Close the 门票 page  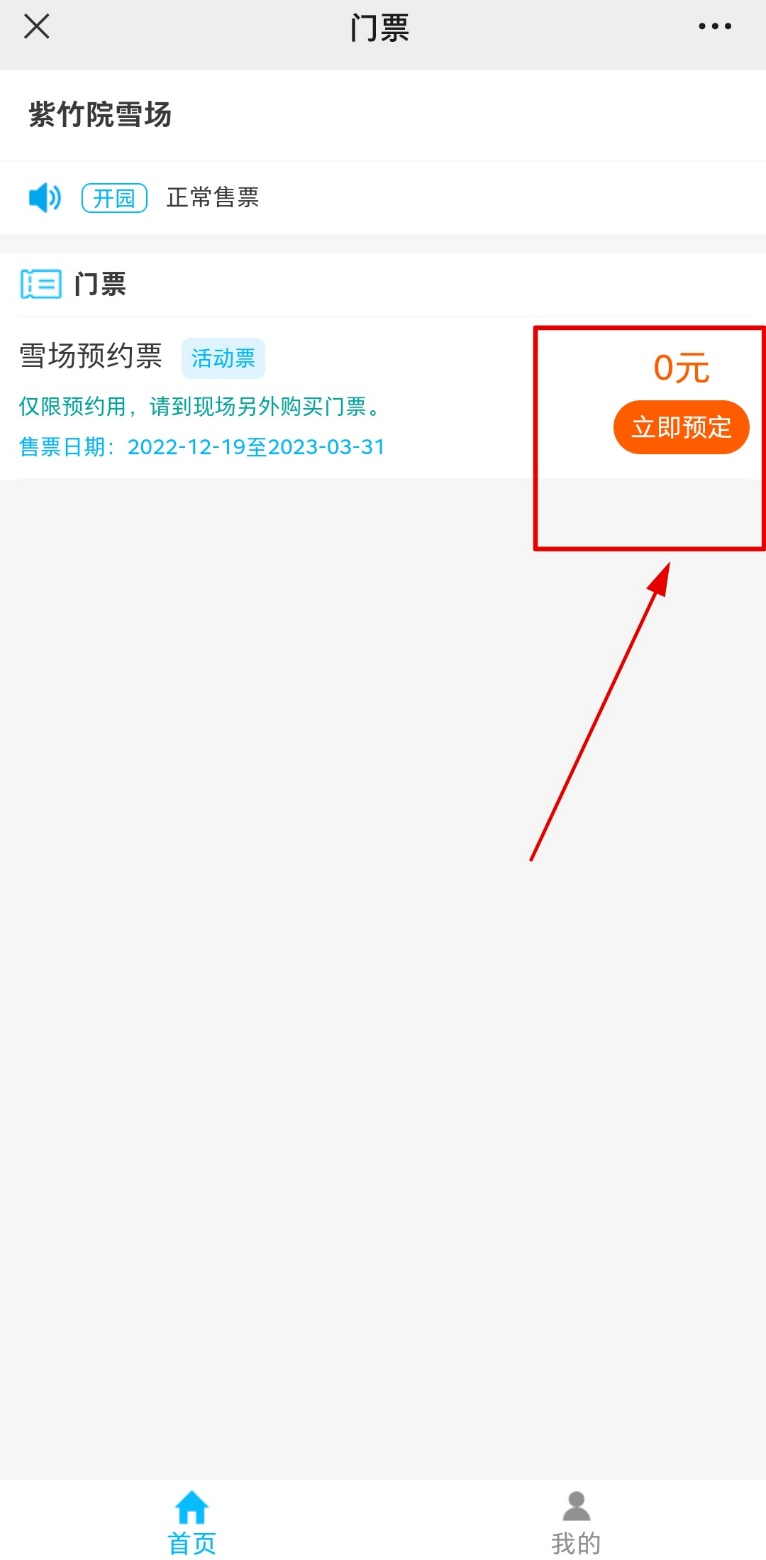click(x=37, y=27)
